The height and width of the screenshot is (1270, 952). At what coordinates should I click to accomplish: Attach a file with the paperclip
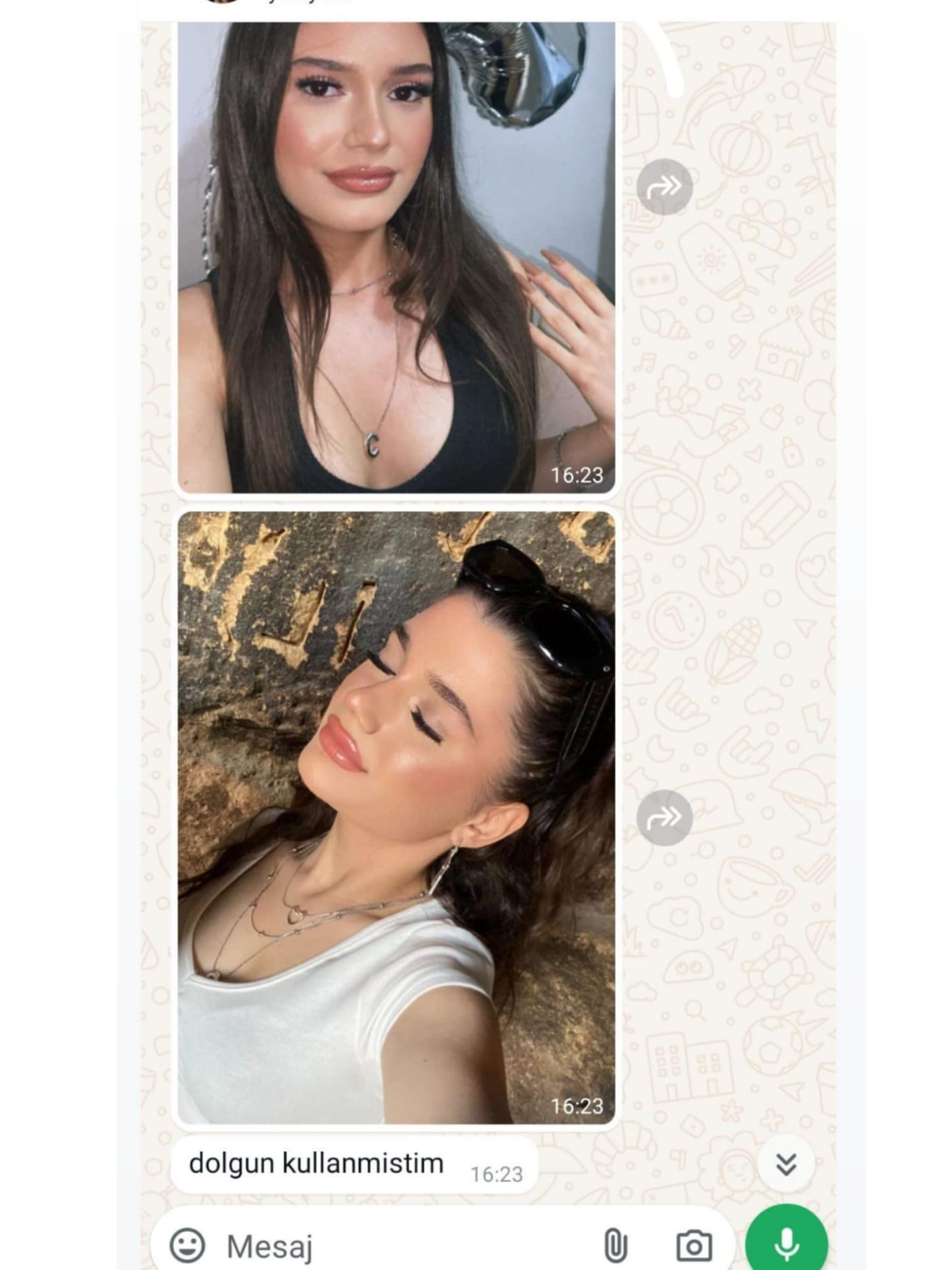[615, 1245]
